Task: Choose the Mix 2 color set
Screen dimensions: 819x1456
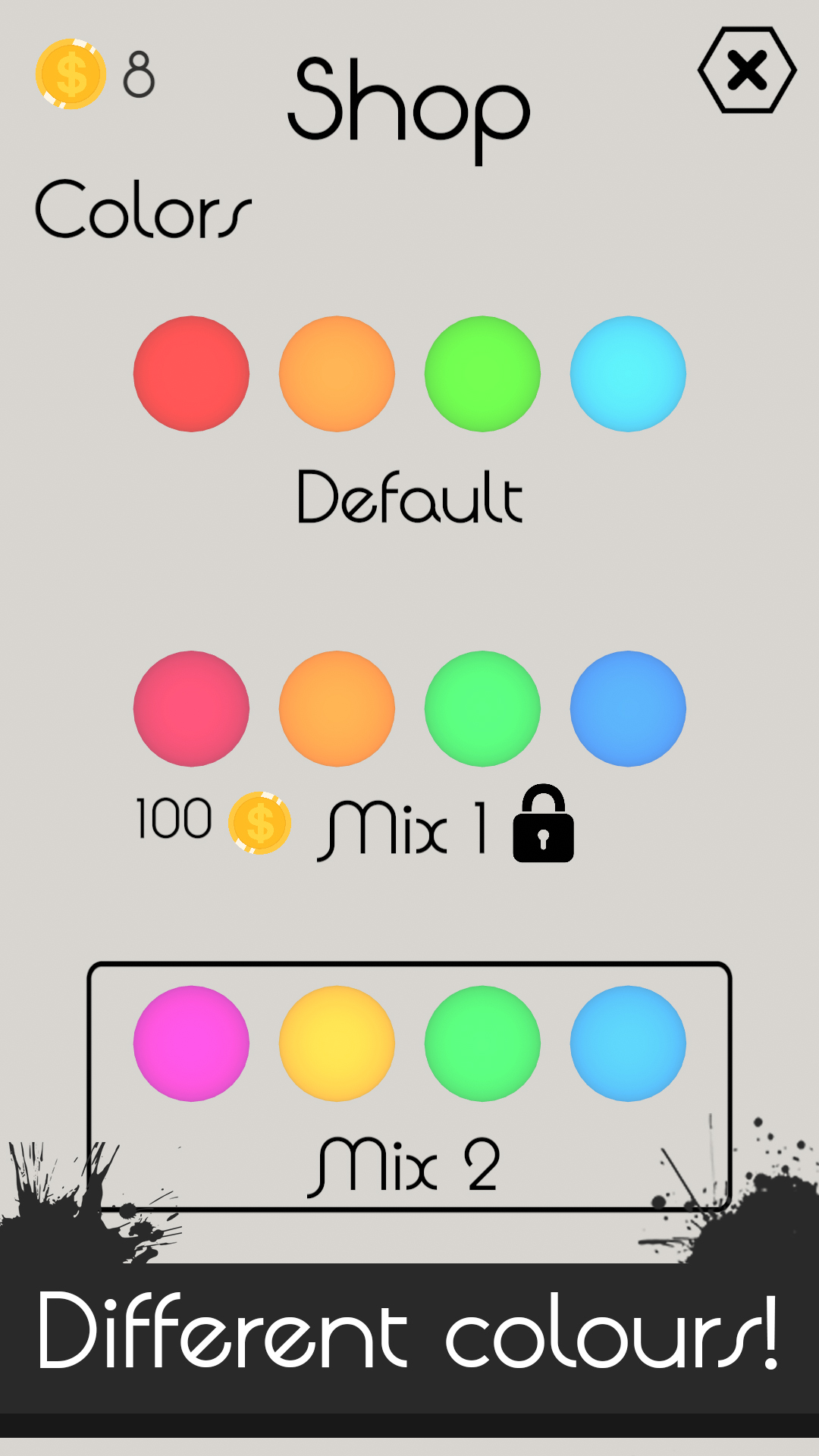Action: (x=409, y=1086)
